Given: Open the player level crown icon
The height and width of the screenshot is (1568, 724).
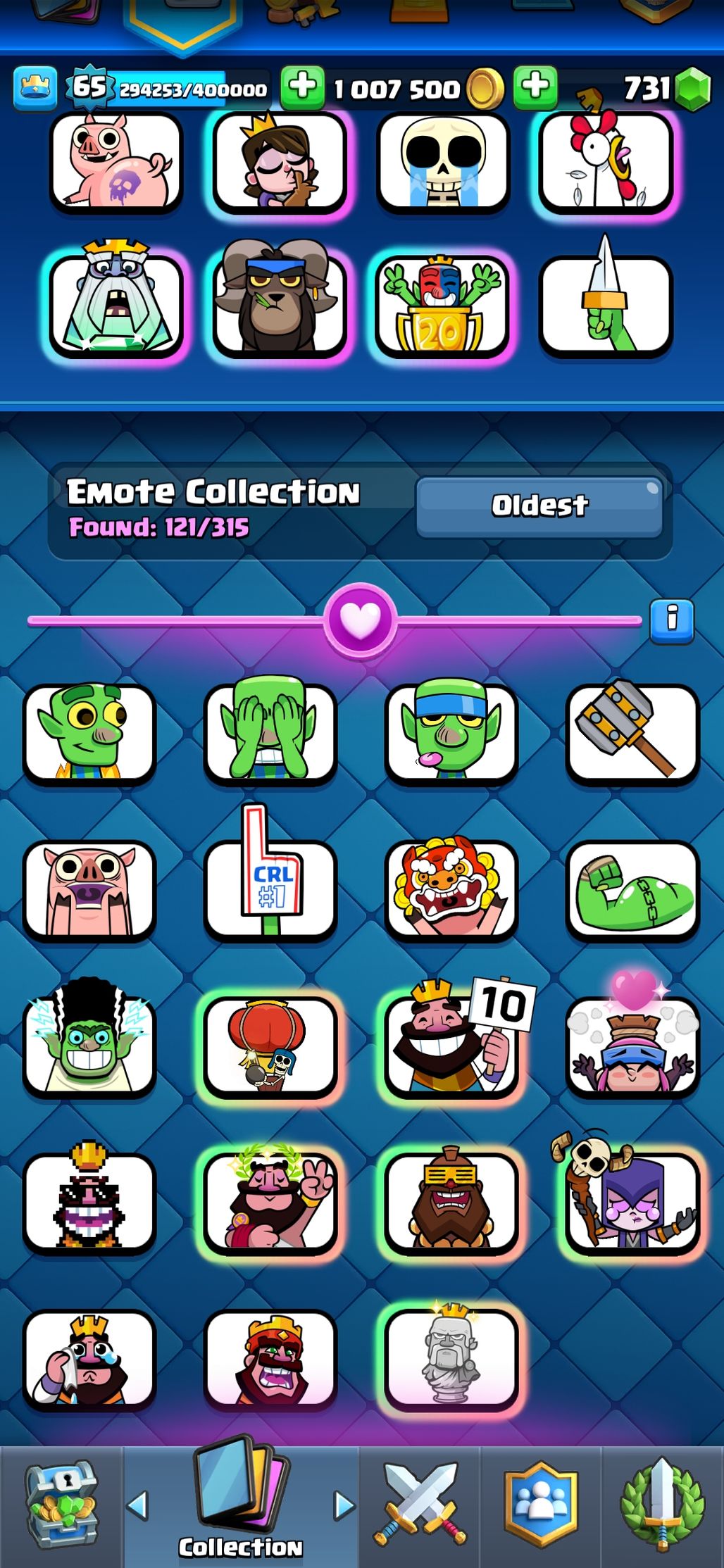Looking at the screenshot, I should click(x=35, y=89).
